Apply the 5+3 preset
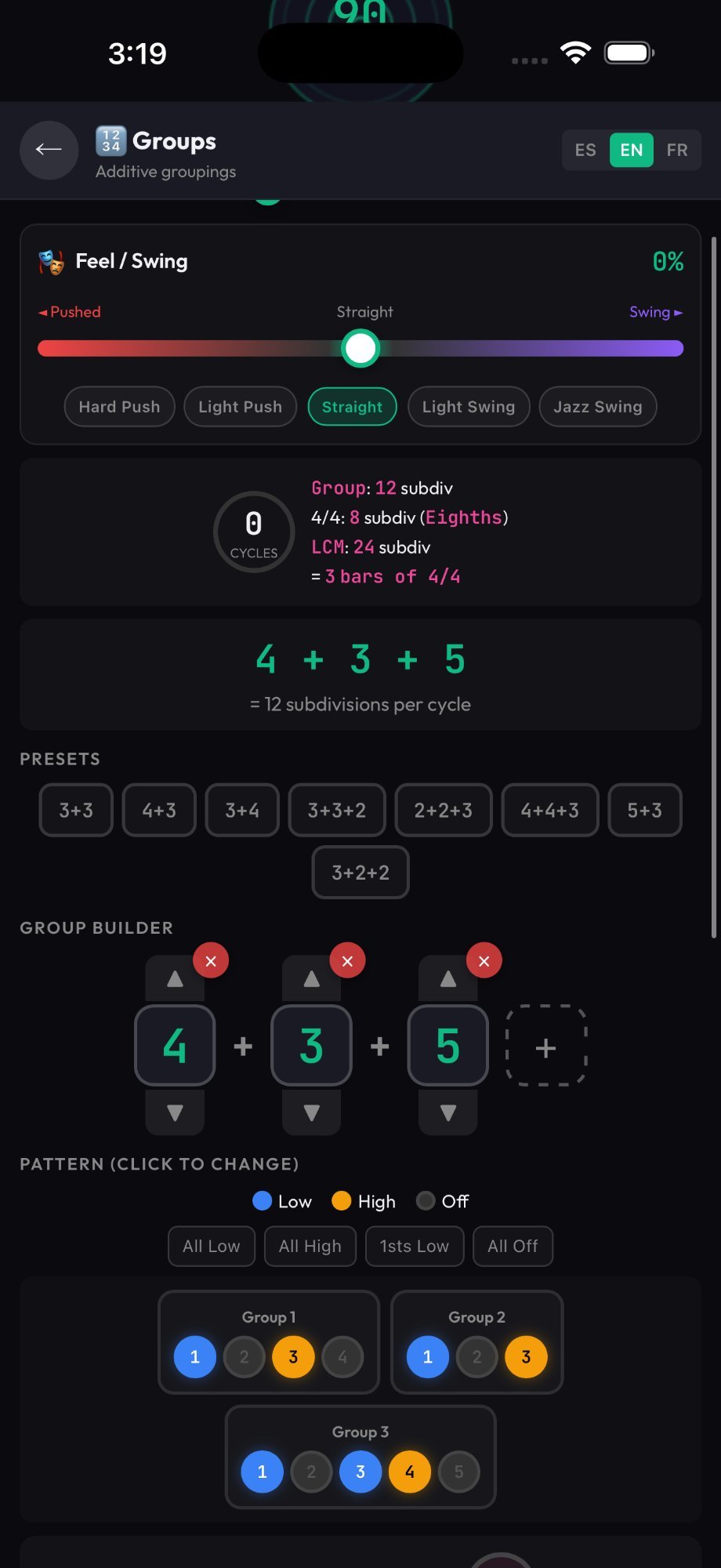 [x=644, y=810]
